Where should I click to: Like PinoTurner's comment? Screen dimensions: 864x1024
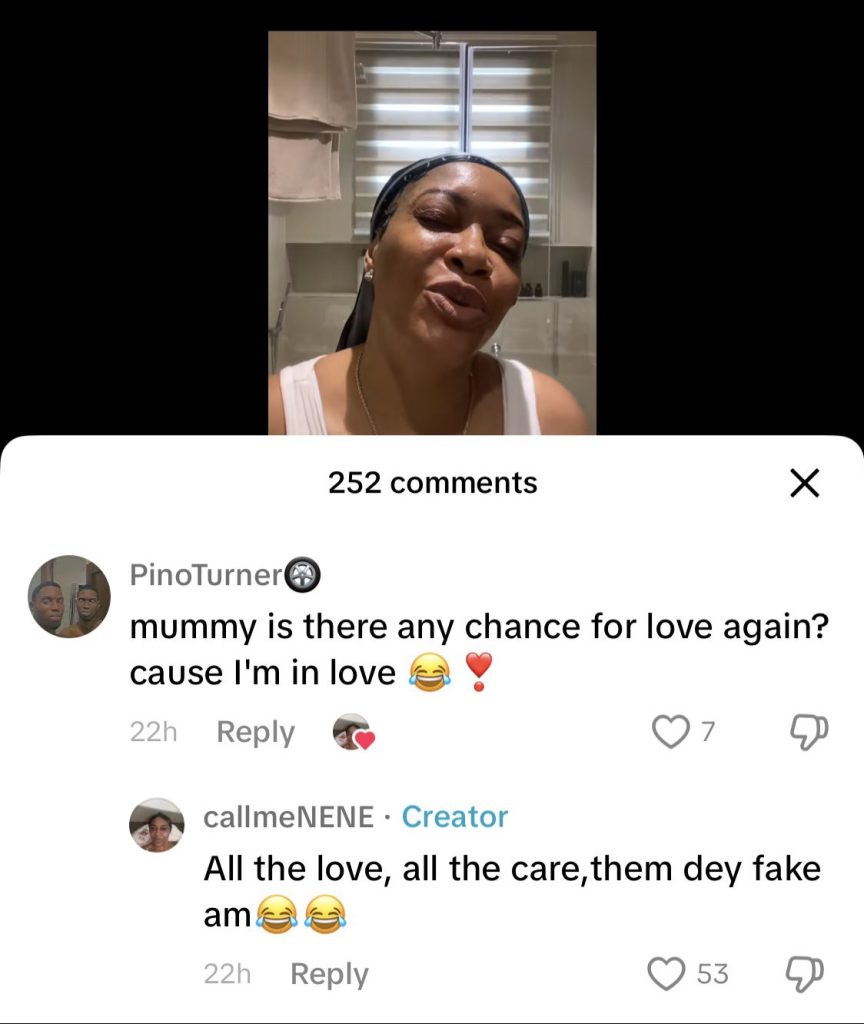click(x=667, y=733)
